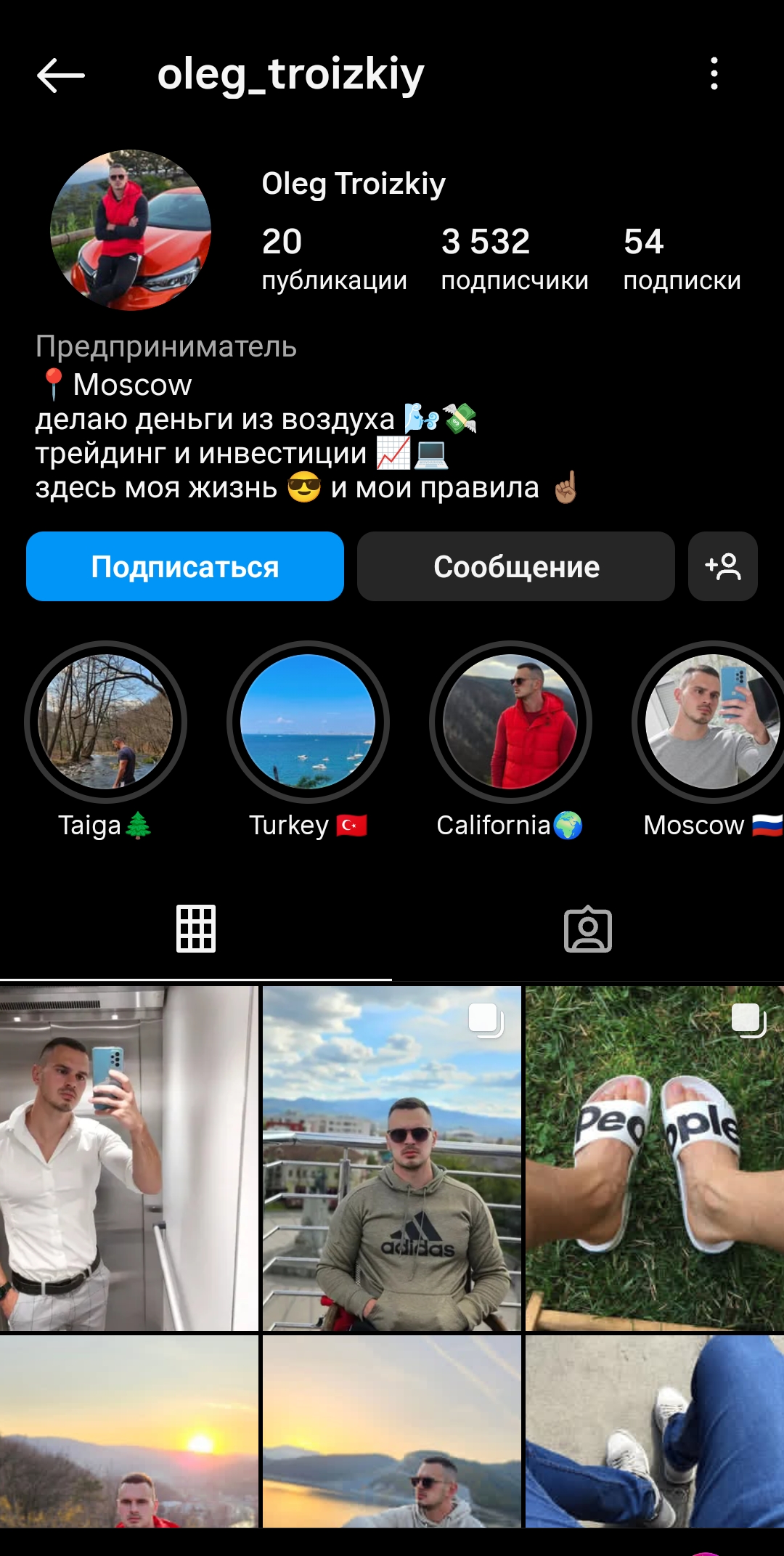784x1556 pixels.
Task: Switch to the tagged photos tab
Action: point(588,929)
